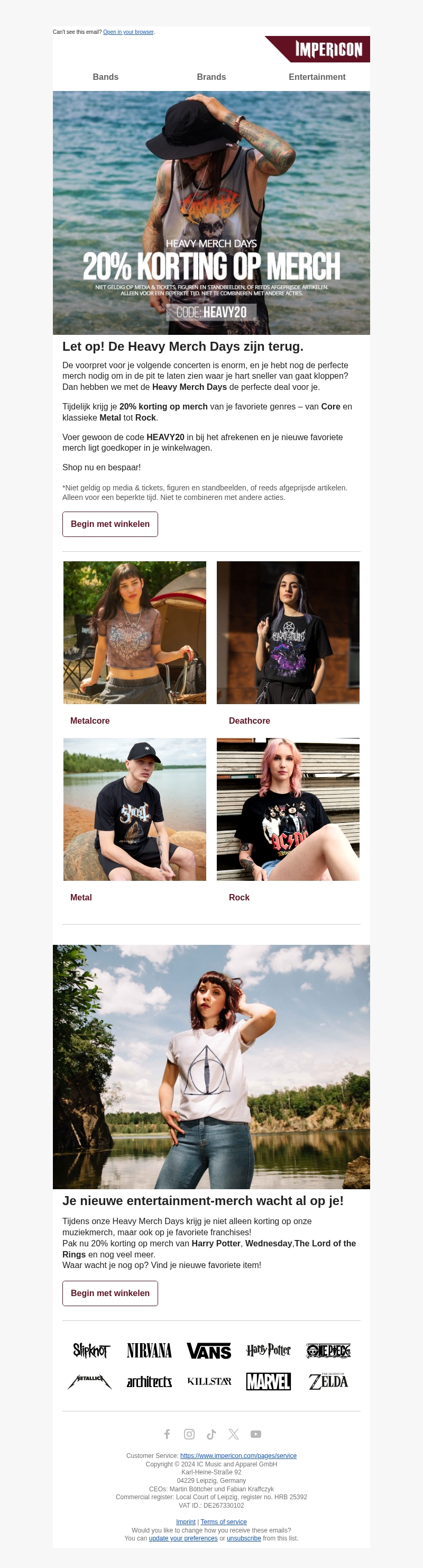Open the Rock category tile
Image resolution: width=423 pixels, height=1568 pixels.
click(288, 809)
